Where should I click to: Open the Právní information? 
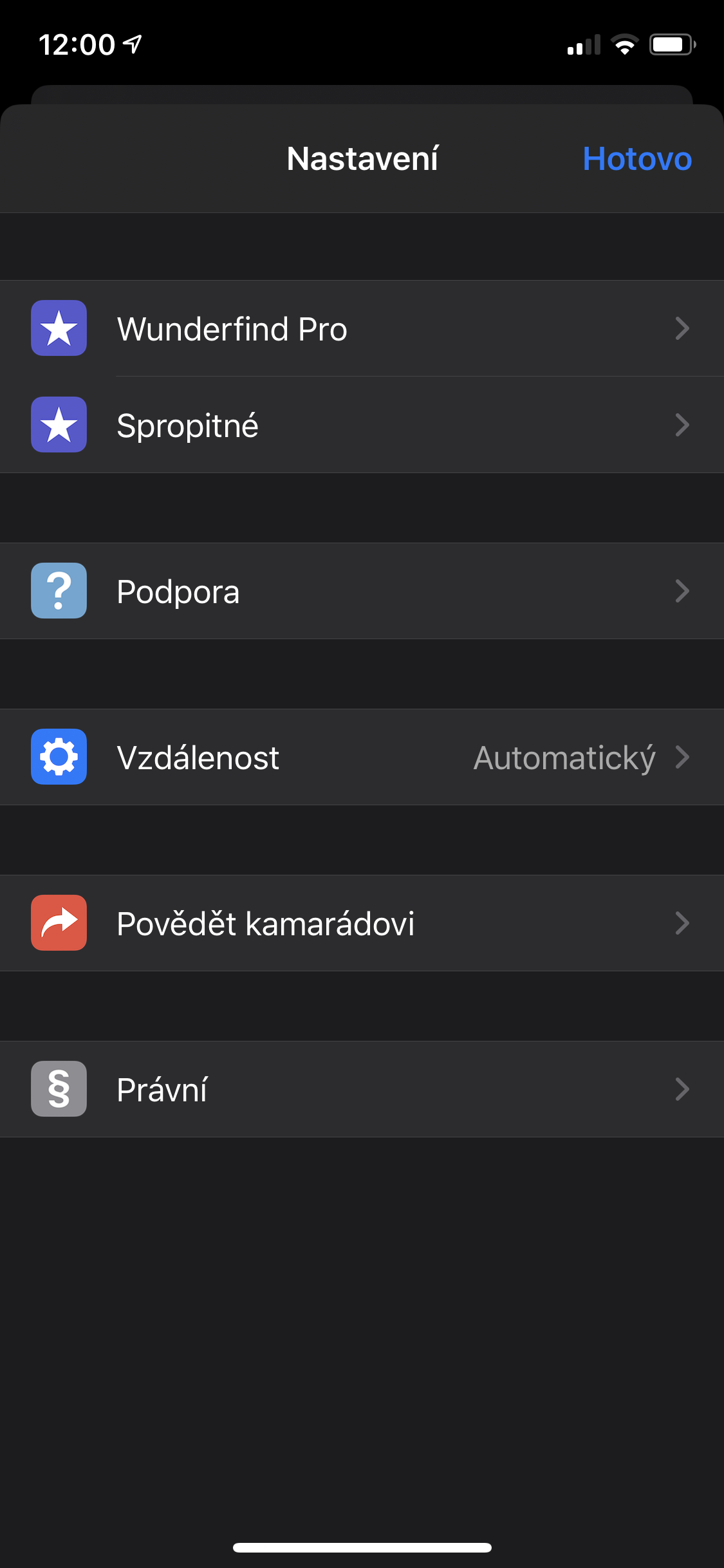click(362, 1090)
